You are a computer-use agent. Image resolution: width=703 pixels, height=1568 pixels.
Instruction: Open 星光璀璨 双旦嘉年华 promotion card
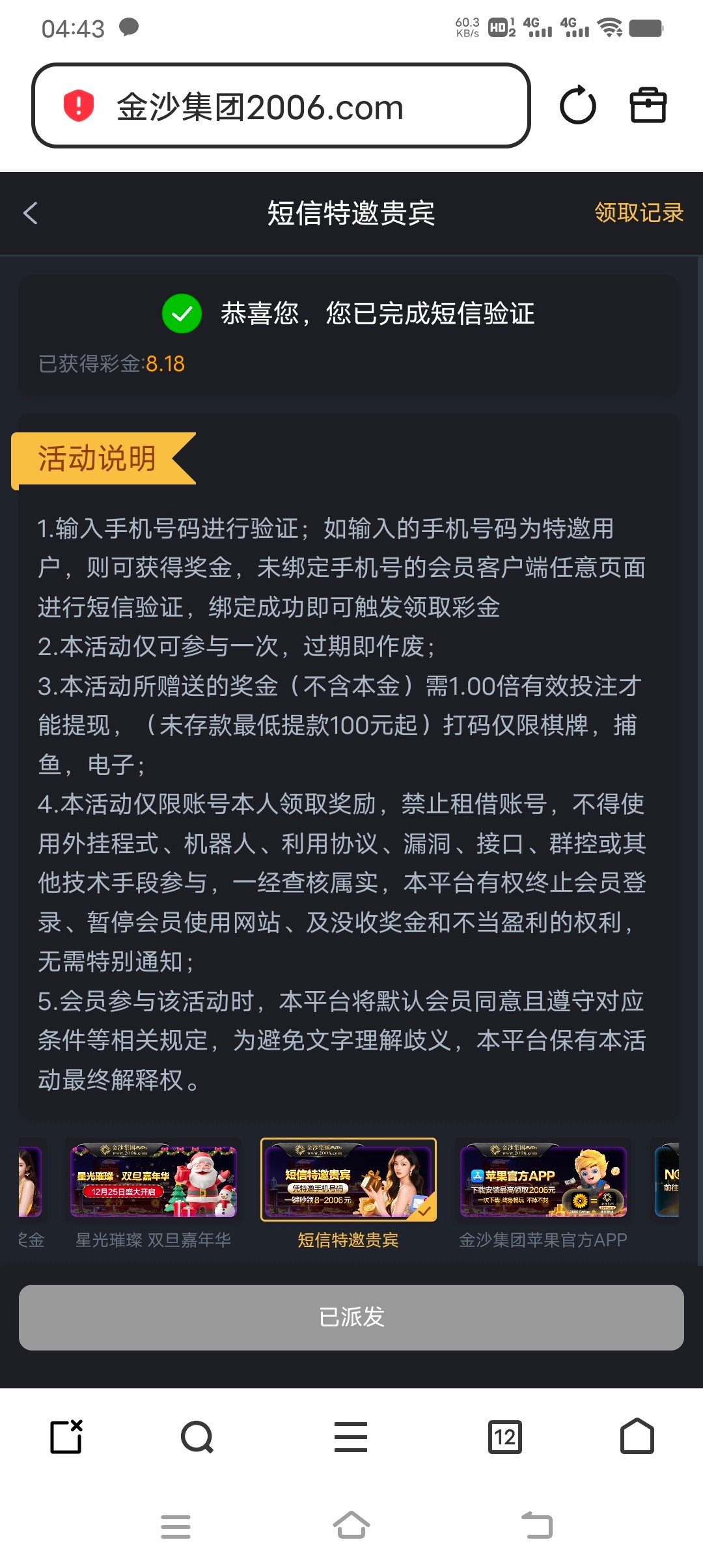[x=154, y=1182]
